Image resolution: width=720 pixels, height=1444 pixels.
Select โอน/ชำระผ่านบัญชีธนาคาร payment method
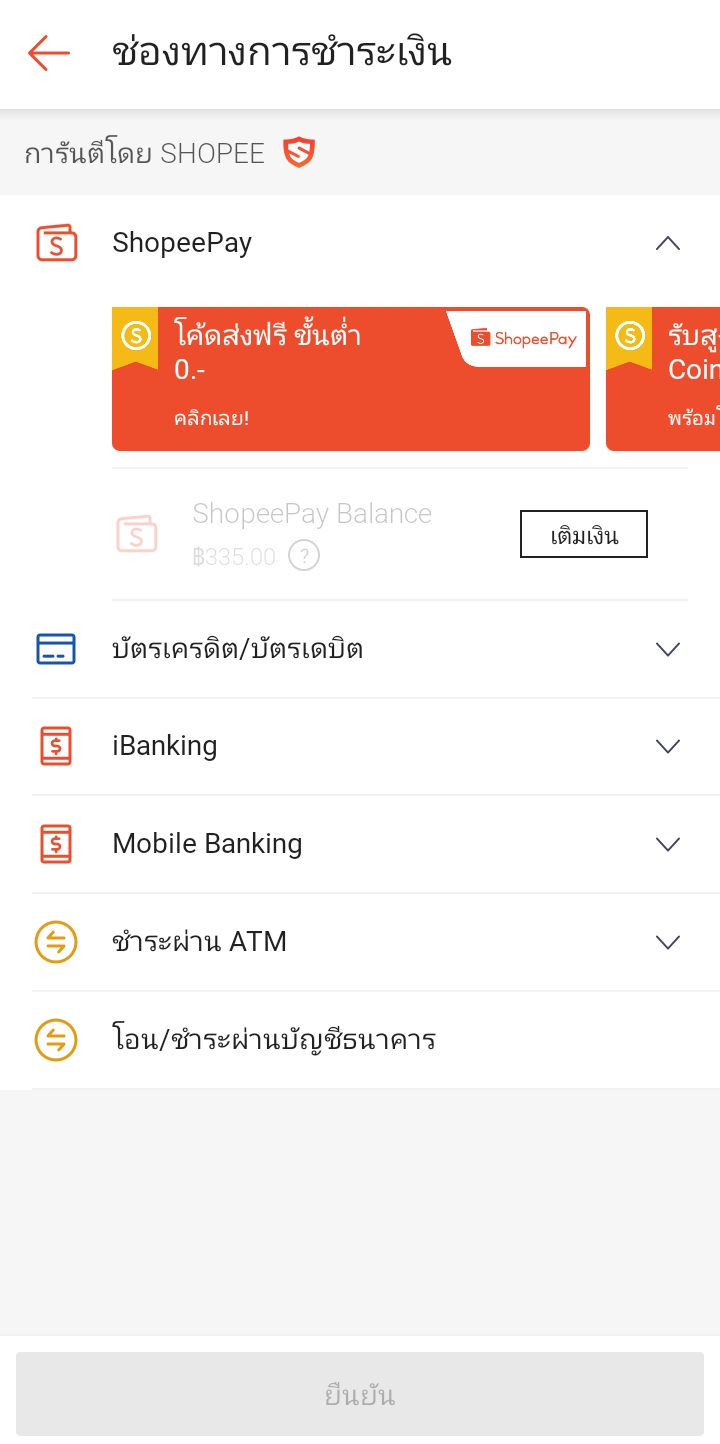tap(360, 1040)
